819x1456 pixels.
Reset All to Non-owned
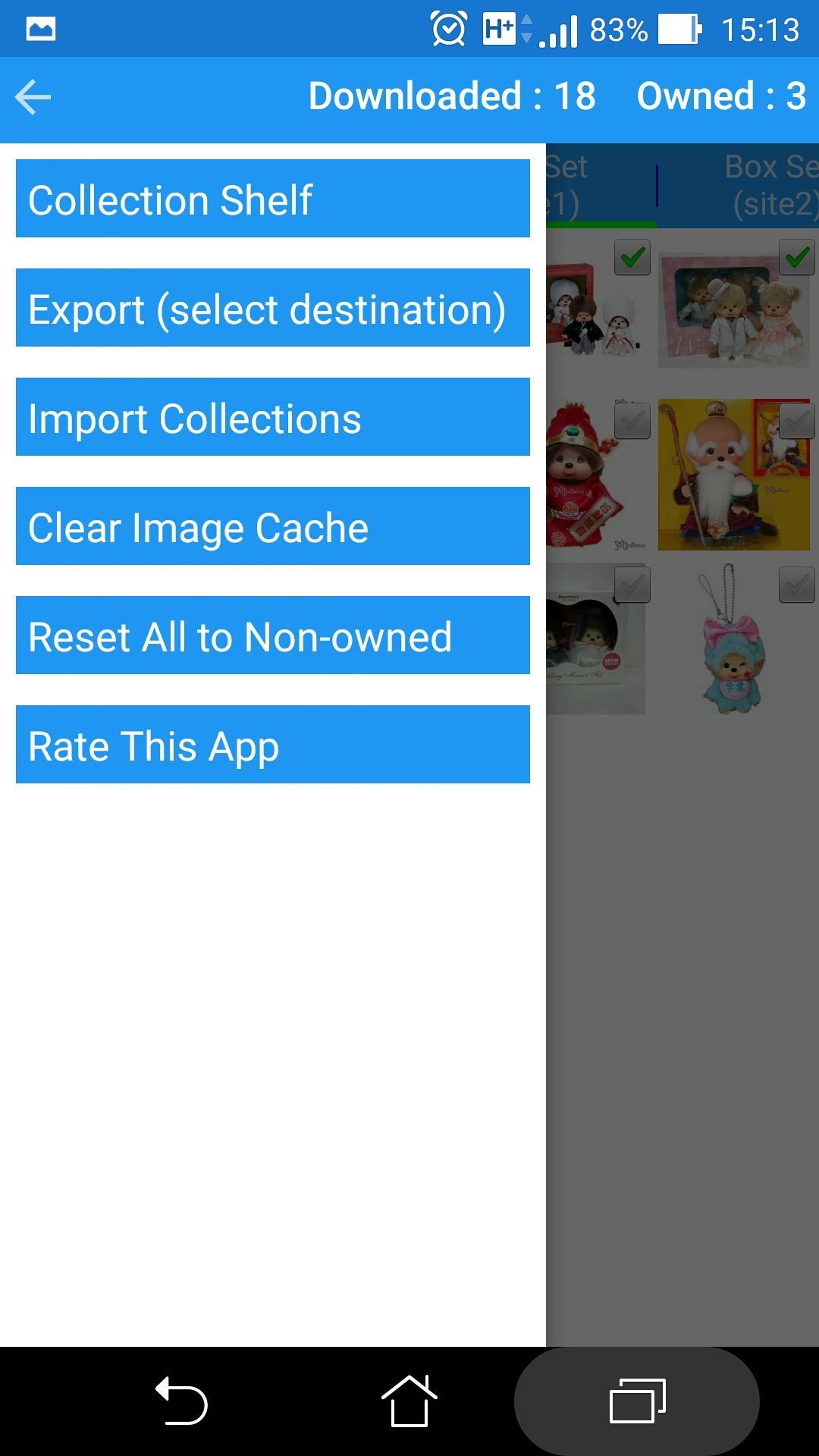(x=273, y=635)
